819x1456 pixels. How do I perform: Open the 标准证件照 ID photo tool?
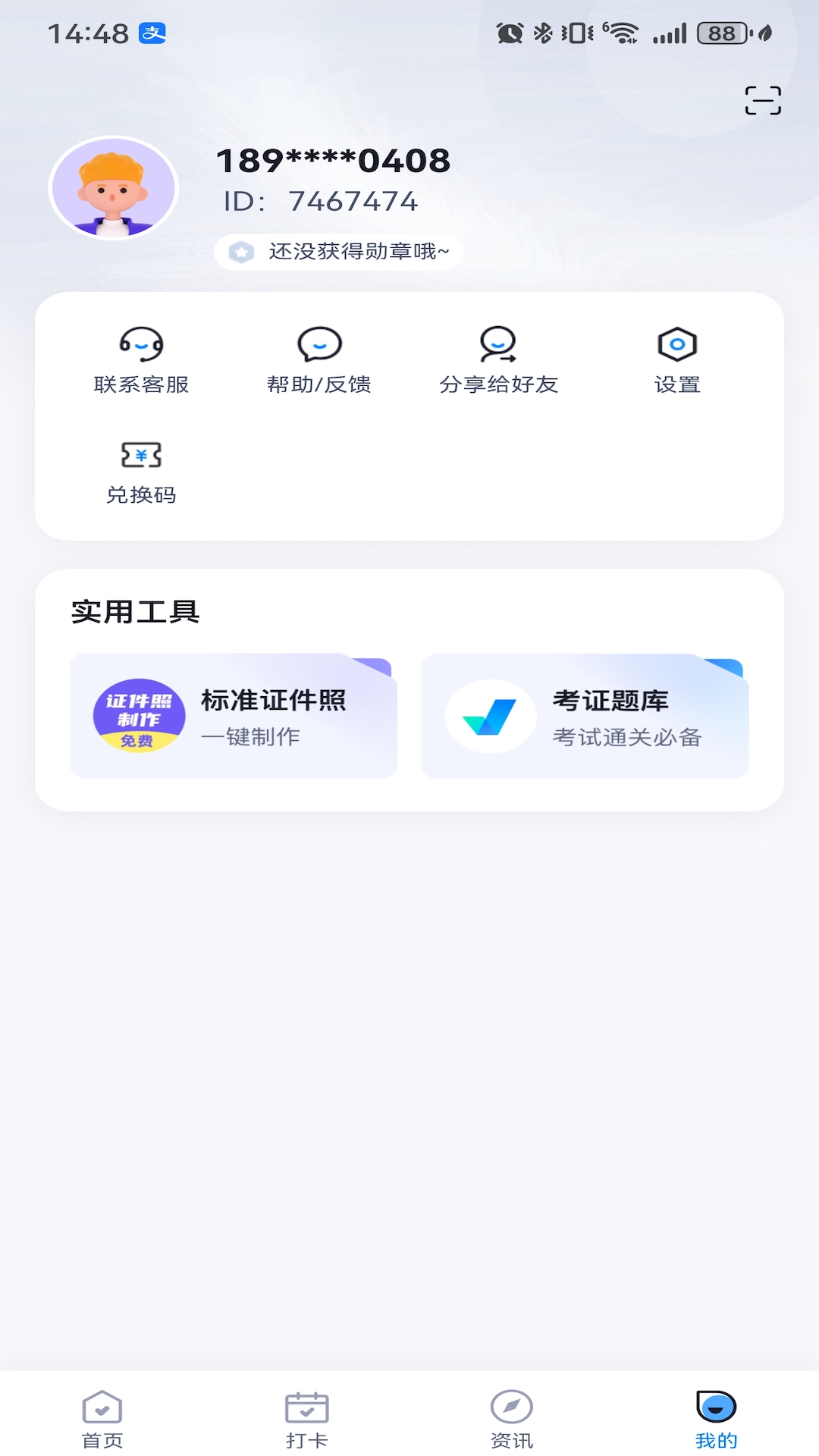[x=234, y=716]
